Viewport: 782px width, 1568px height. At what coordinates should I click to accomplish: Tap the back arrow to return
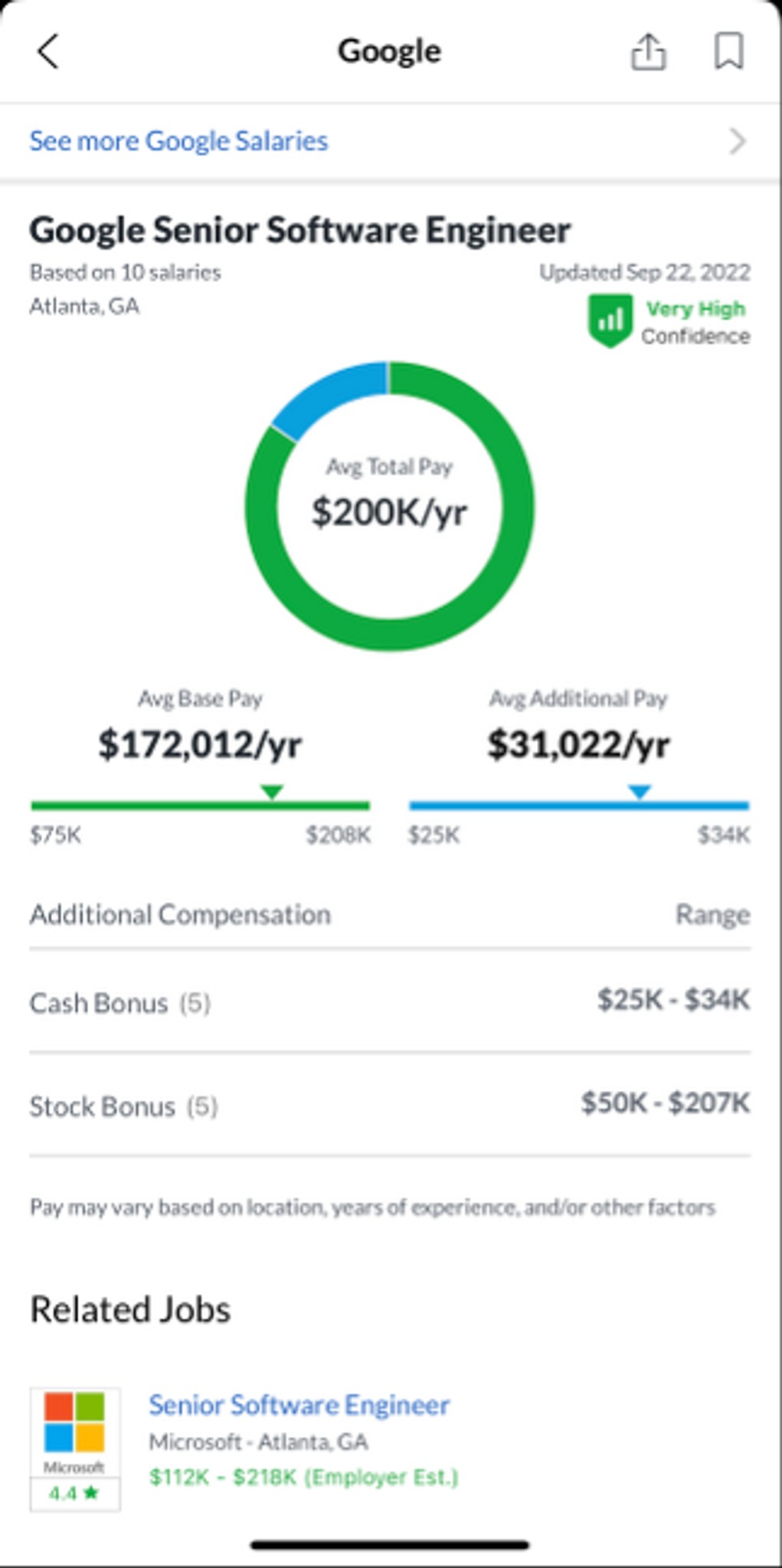(48, 51)
